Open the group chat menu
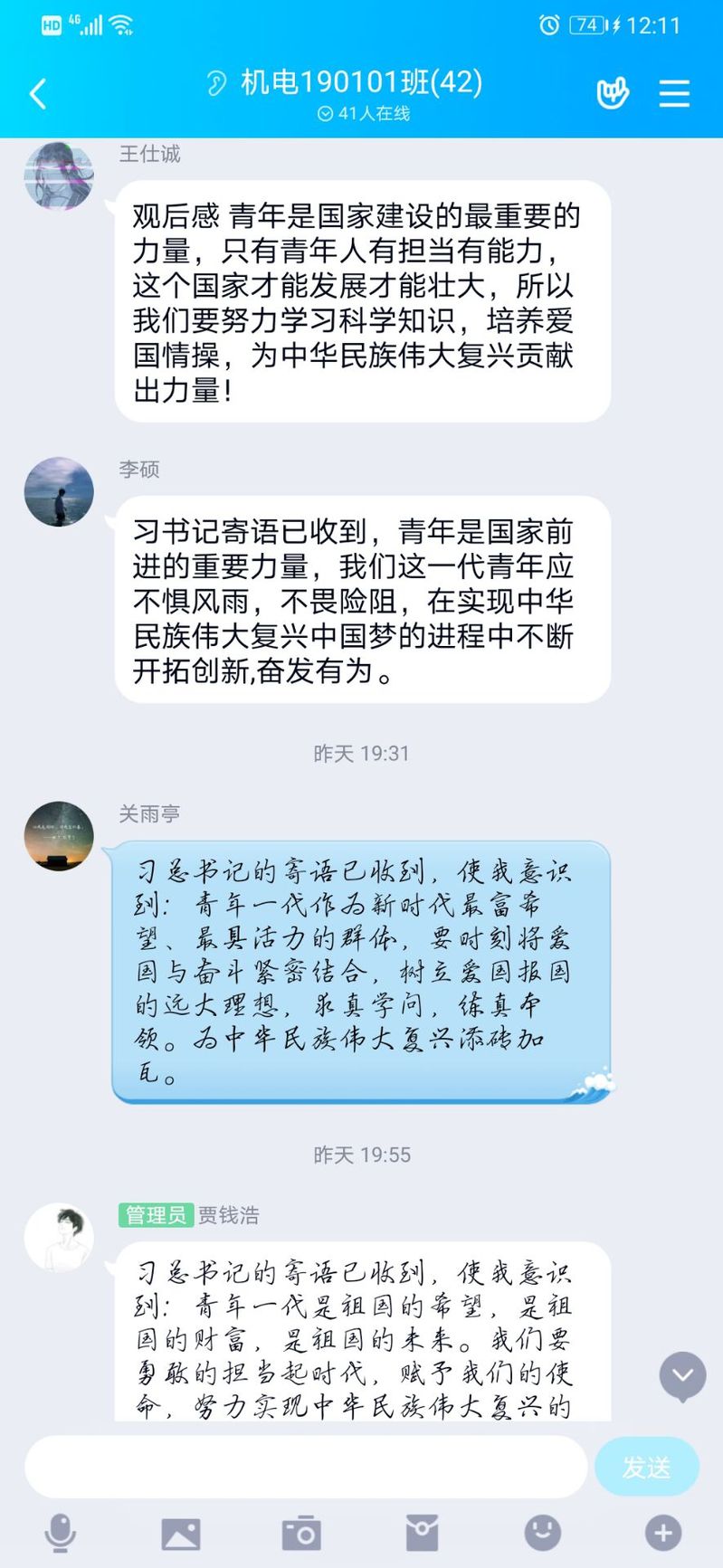This screenshot has height=1568, width=723. 673,93
